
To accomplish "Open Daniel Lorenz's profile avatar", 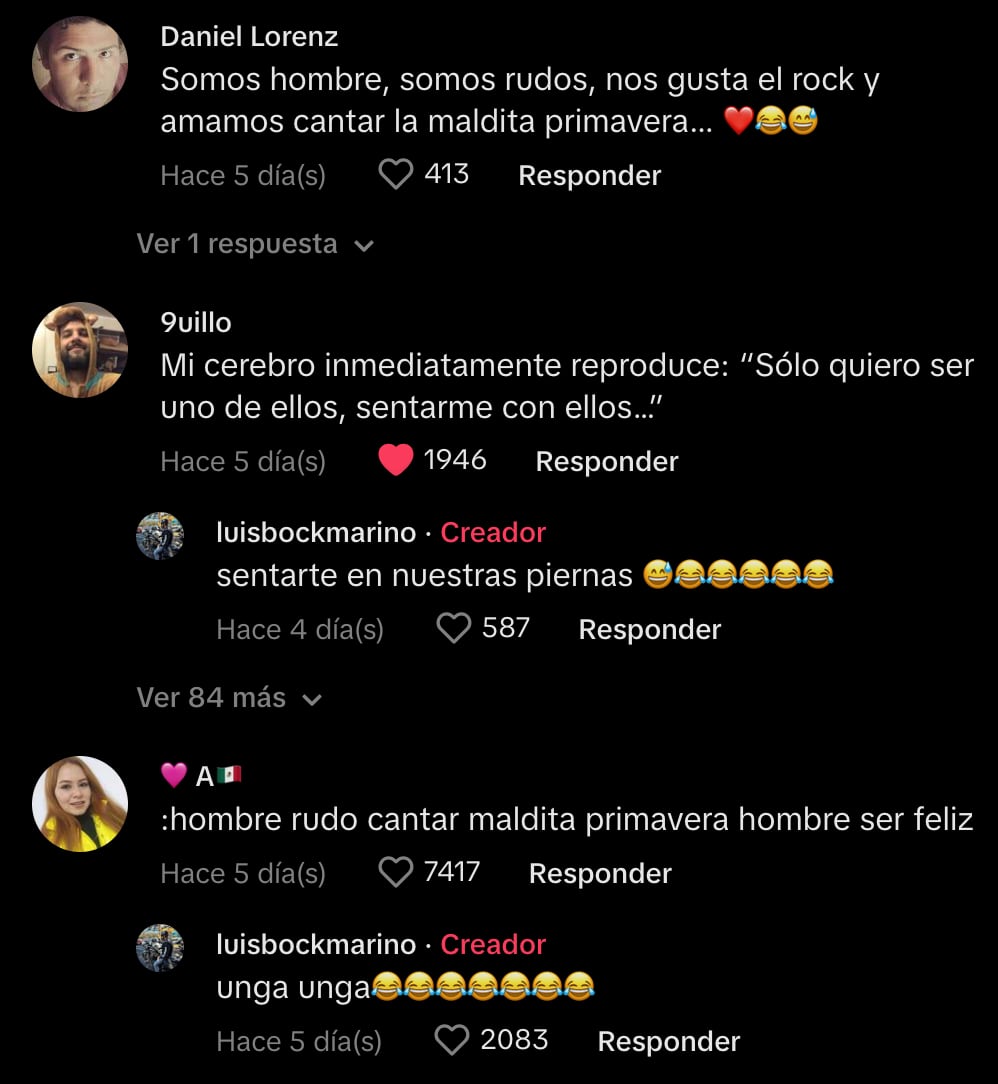I will click(x=79, y=63).
